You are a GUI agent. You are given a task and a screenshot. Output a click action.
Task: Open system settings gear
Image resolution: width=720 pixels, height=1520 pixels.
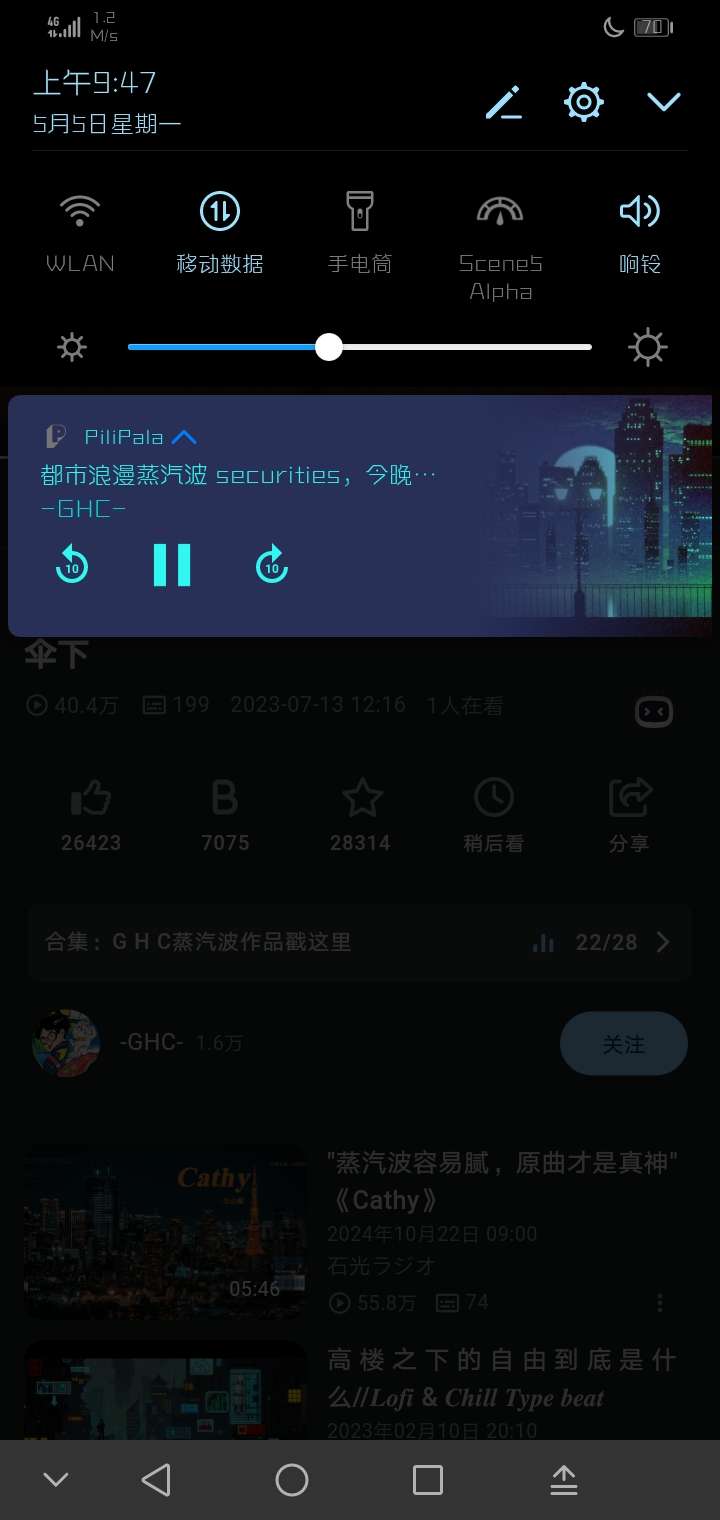point(584,103)
